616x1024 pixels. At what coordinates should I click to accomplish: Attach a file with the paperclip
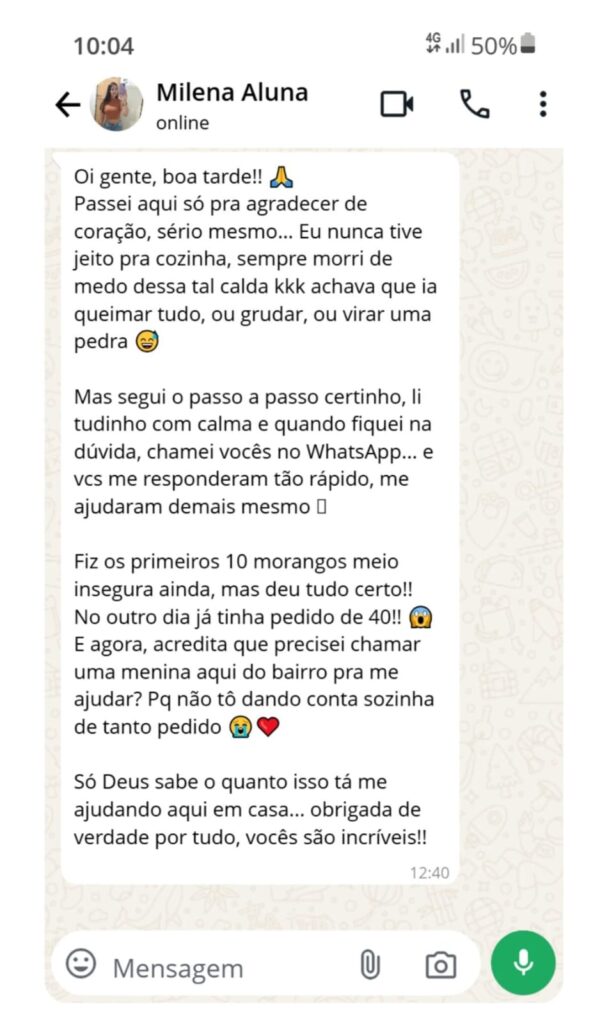pyautogui.click(x=370, y=965)
